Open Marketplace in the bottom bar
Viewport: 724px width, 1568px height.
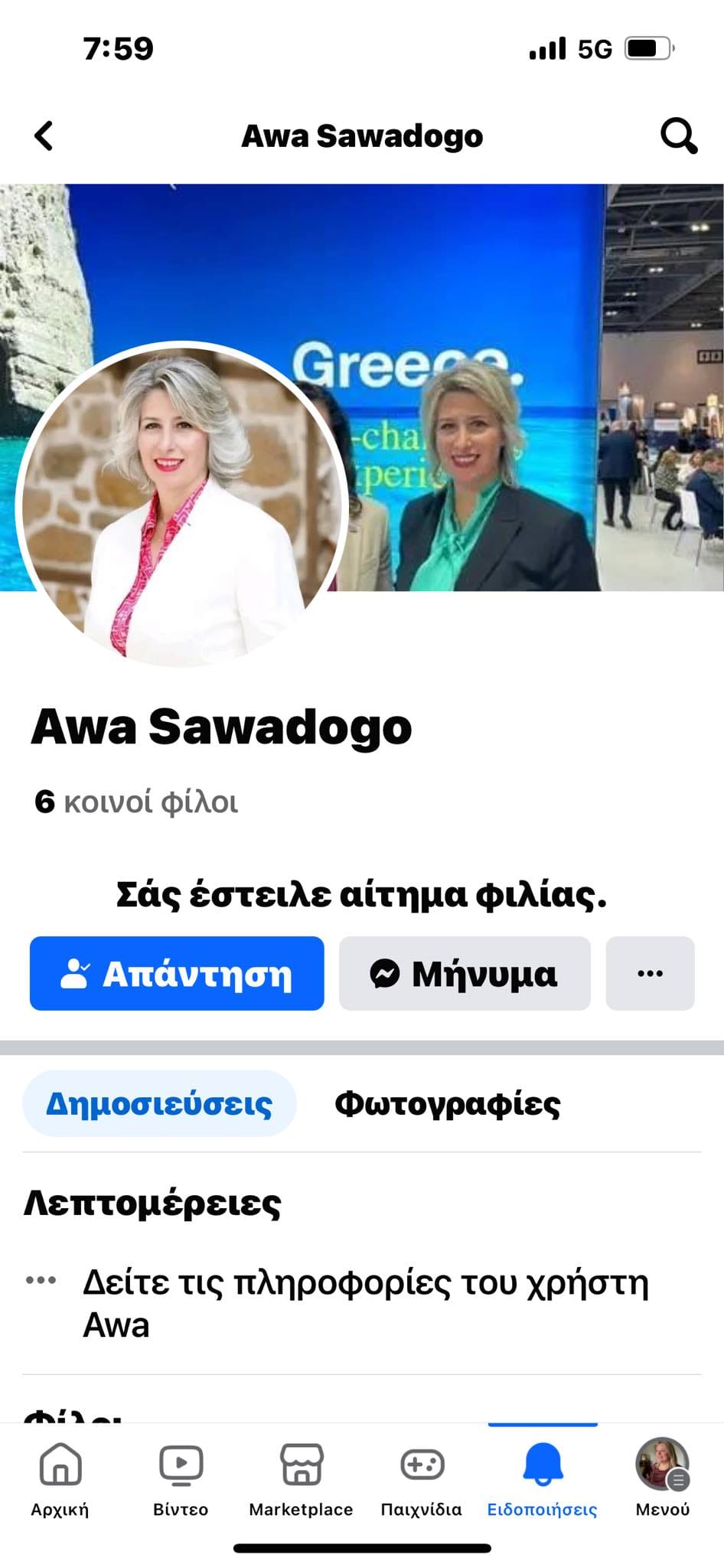301,1478
